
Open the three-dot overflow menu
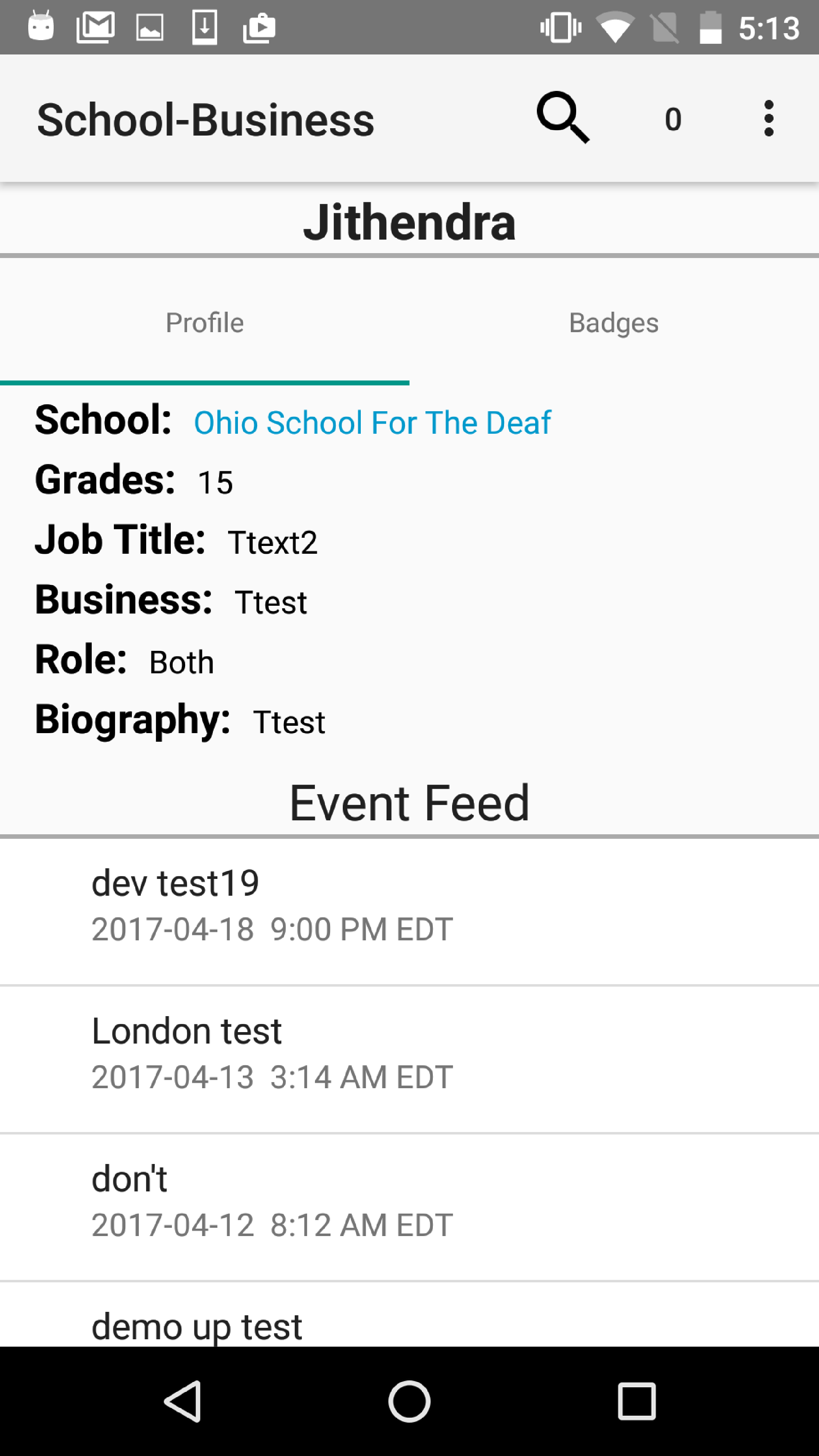tap(768, 119)
